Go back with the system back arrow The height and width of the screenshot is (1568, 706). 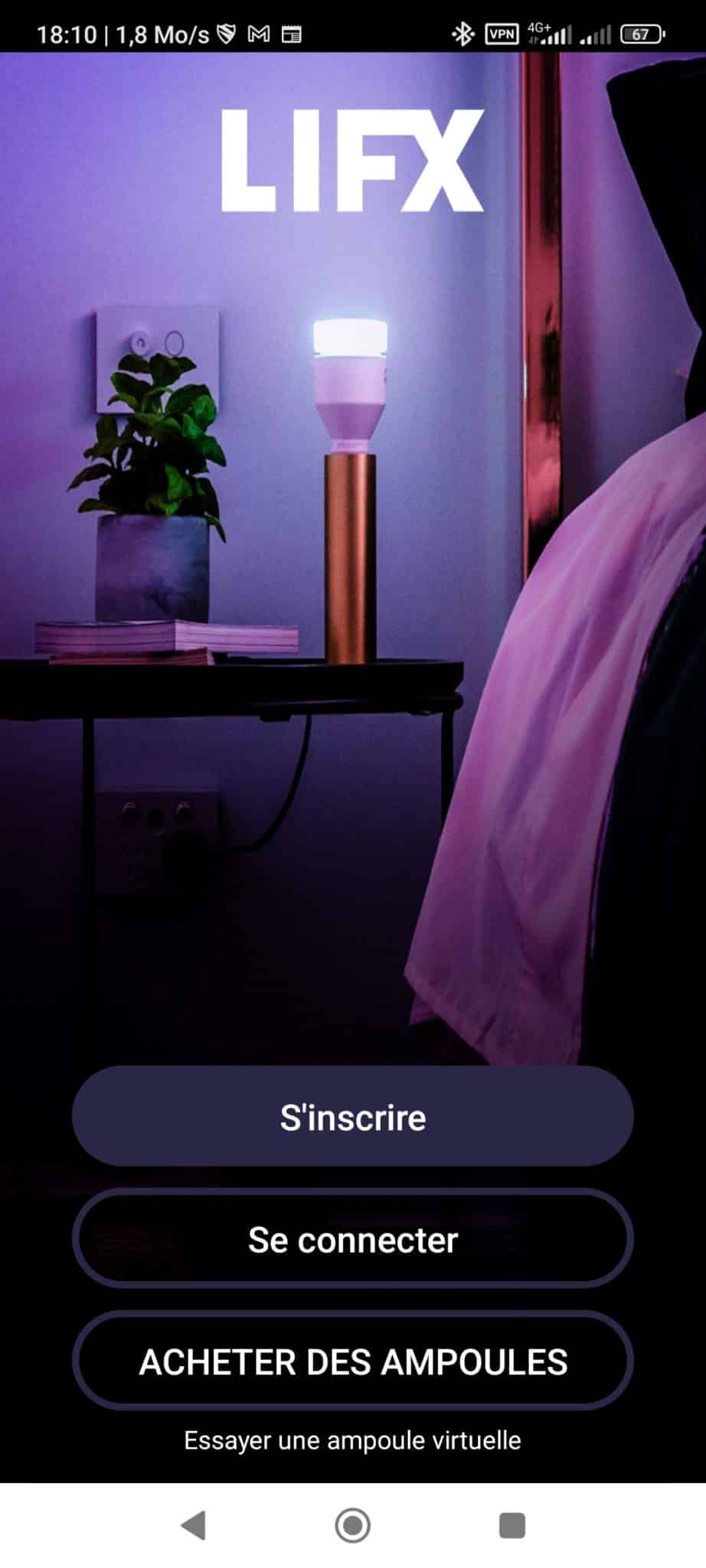tap(194, 1526)
